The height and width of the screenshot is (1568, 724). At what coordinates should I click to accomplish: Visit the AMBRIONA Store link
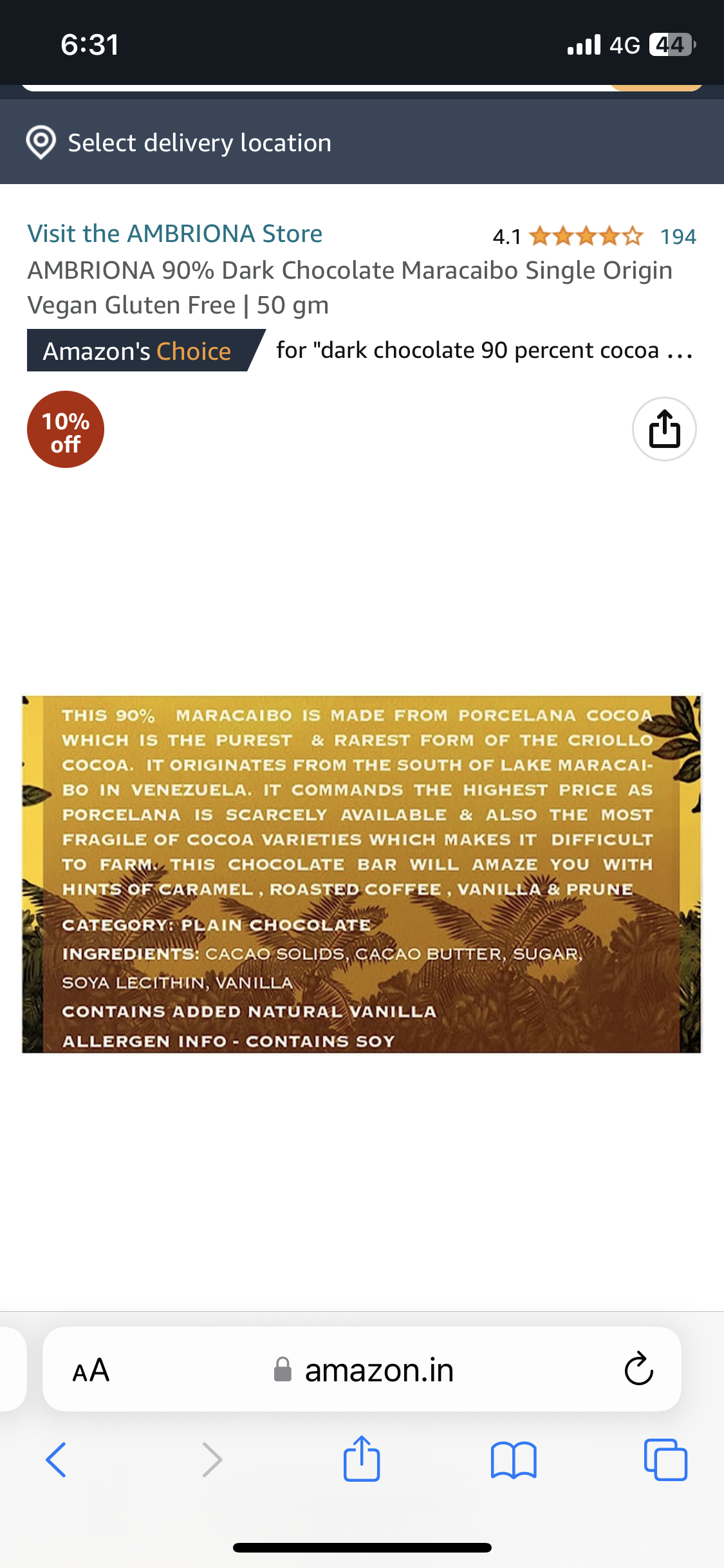tap(175, 234)
